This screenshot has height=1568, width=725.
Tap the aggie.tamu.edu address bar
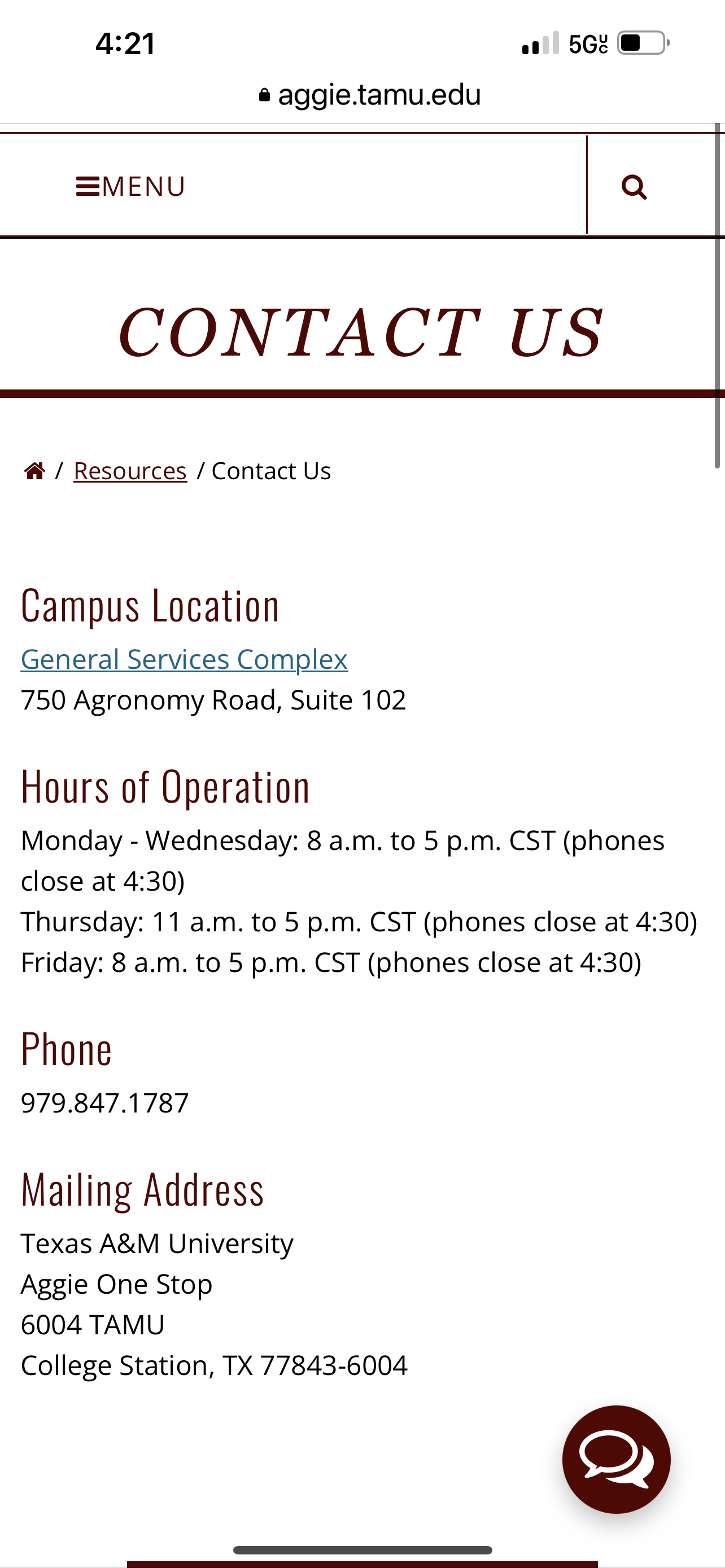(369, 95)
